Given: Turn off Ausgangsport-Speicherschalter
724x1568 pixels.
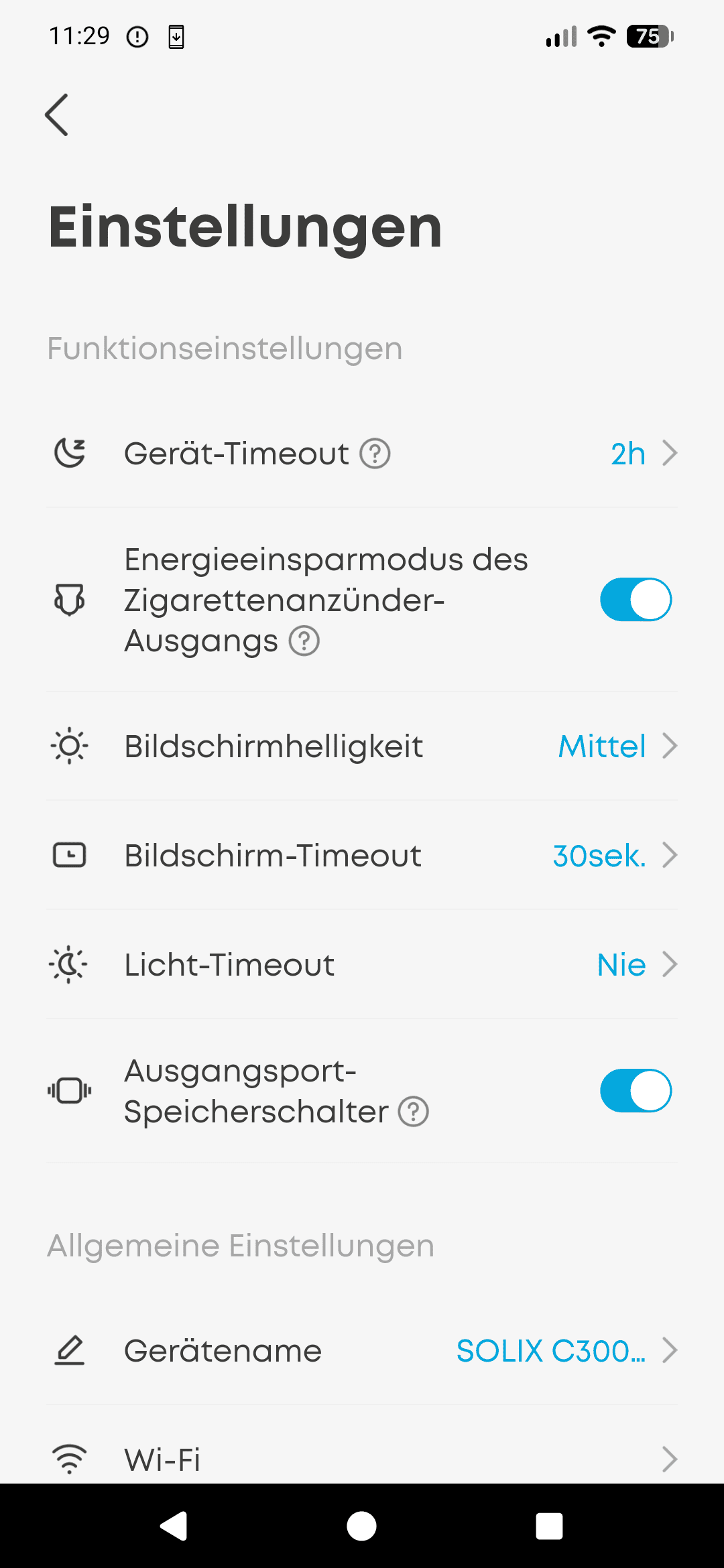Looking at the screenshot, I should coord(636,1091).
